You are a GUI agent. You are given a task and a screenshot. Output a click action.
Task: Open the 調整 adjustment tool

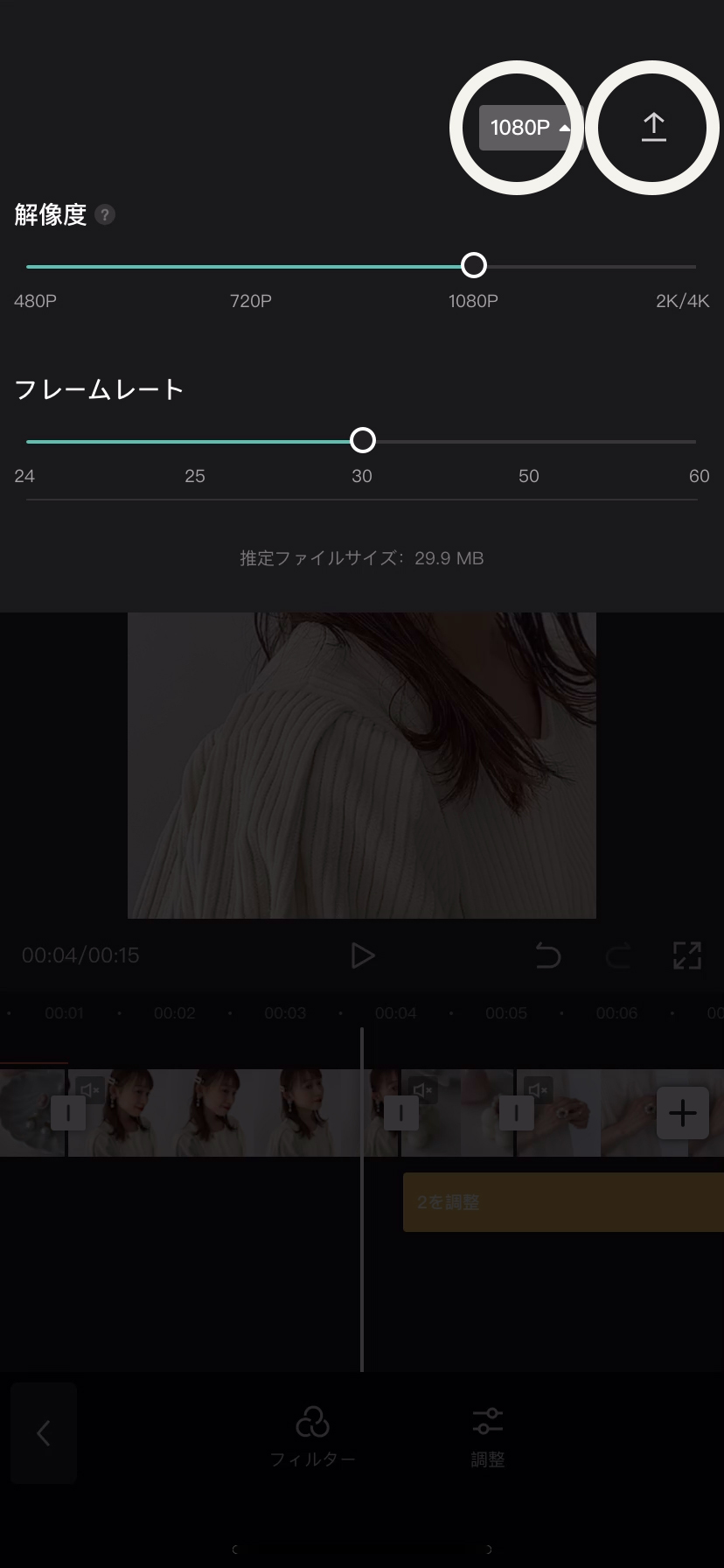(x=488, y=1436)
